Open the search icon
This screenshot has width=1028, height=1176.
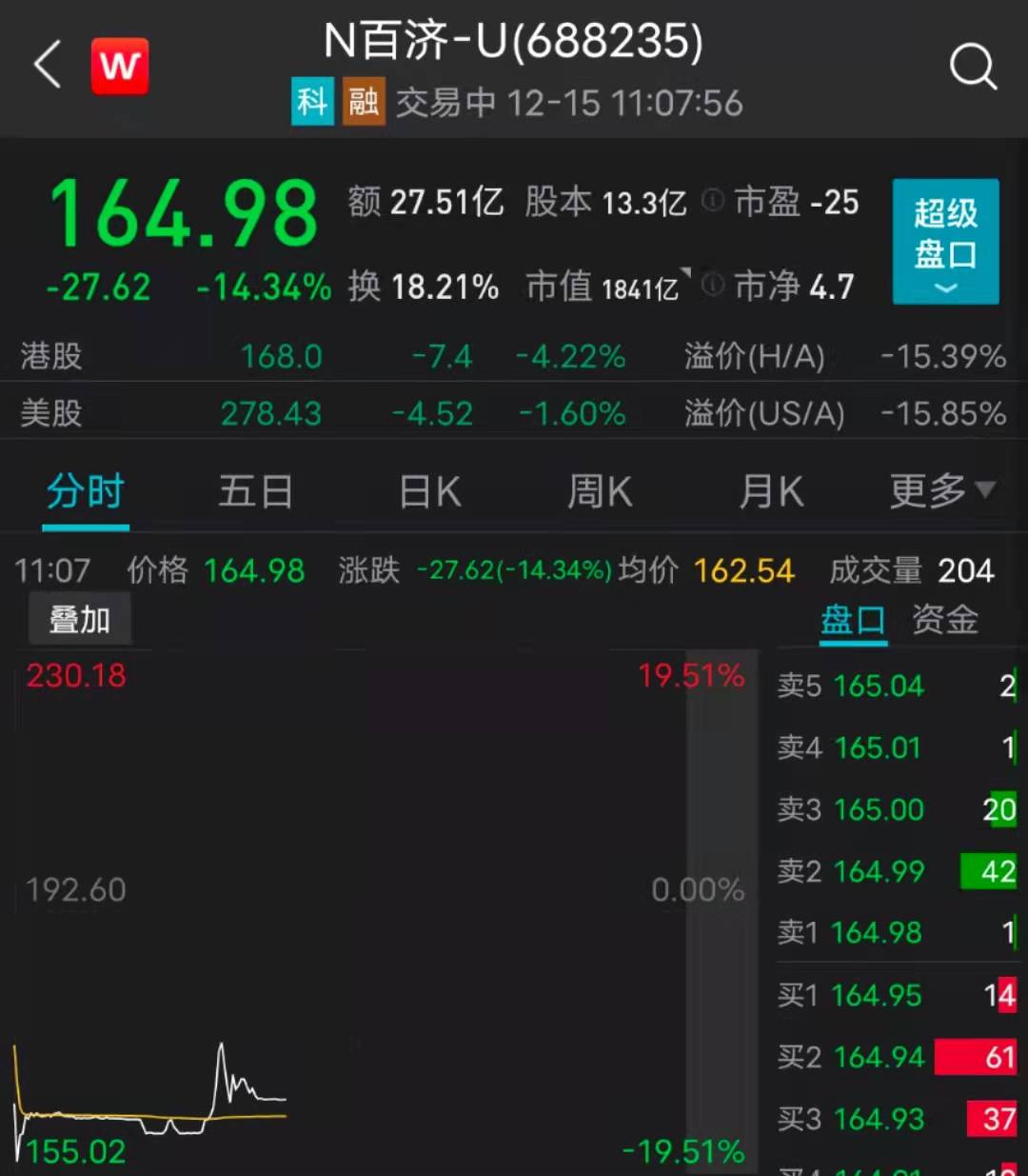[x=973, y=66]
